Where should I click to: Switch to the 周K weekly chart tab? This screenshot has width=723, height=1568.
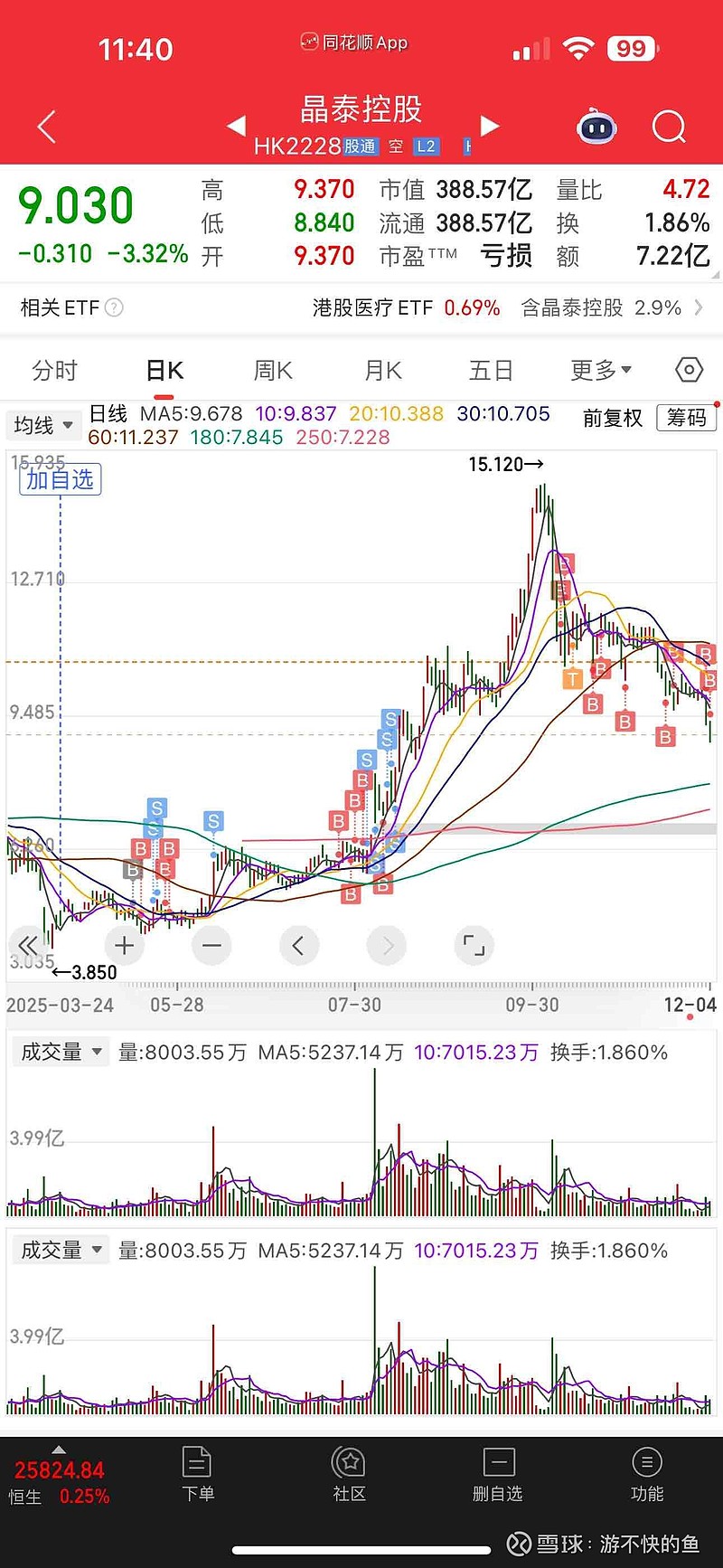(272, 370)
